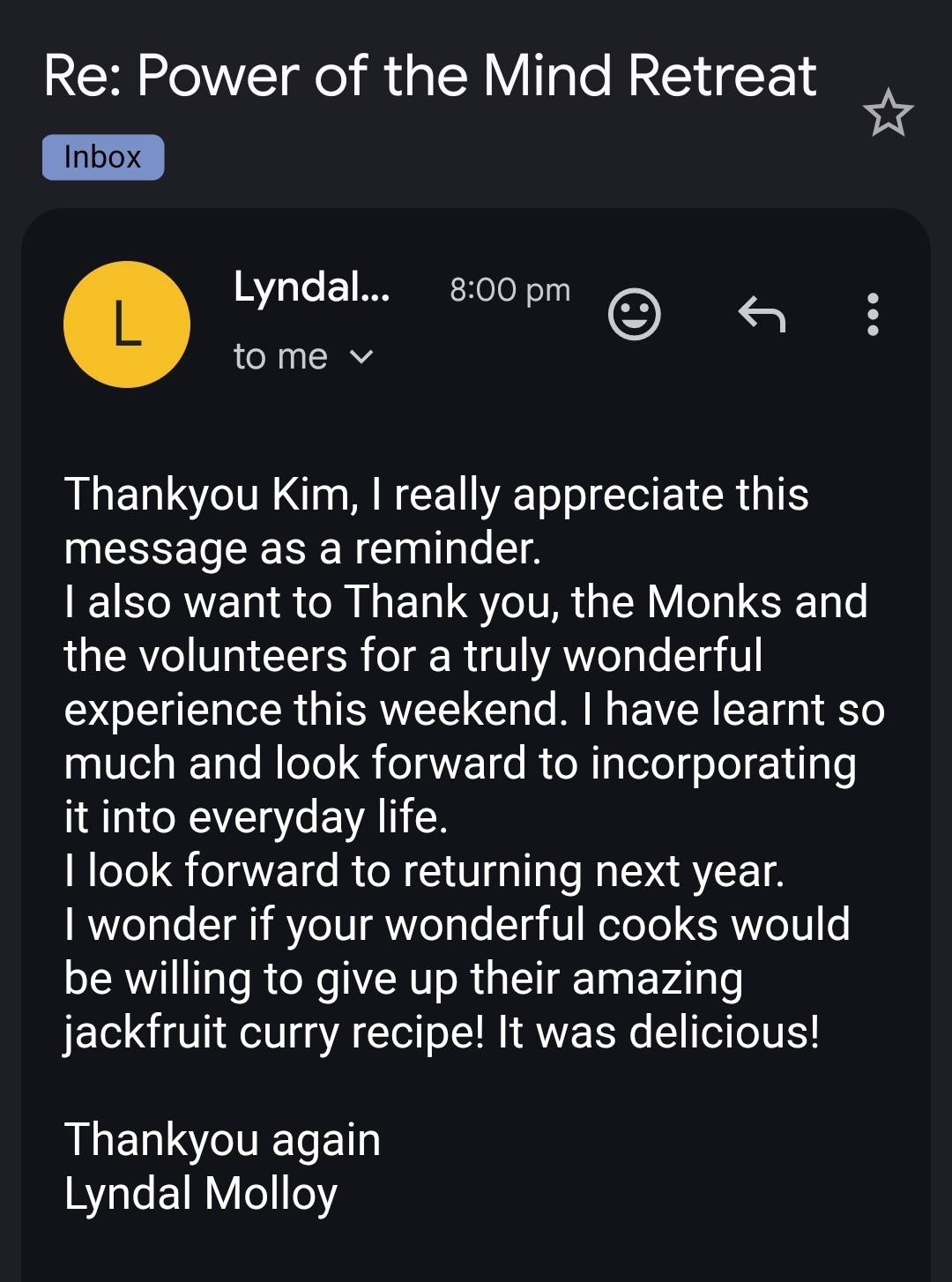The height and width of the screenshot is (1282, 952).
Task: Tap the Inbox label chip
Action: [x=103, y=157]
